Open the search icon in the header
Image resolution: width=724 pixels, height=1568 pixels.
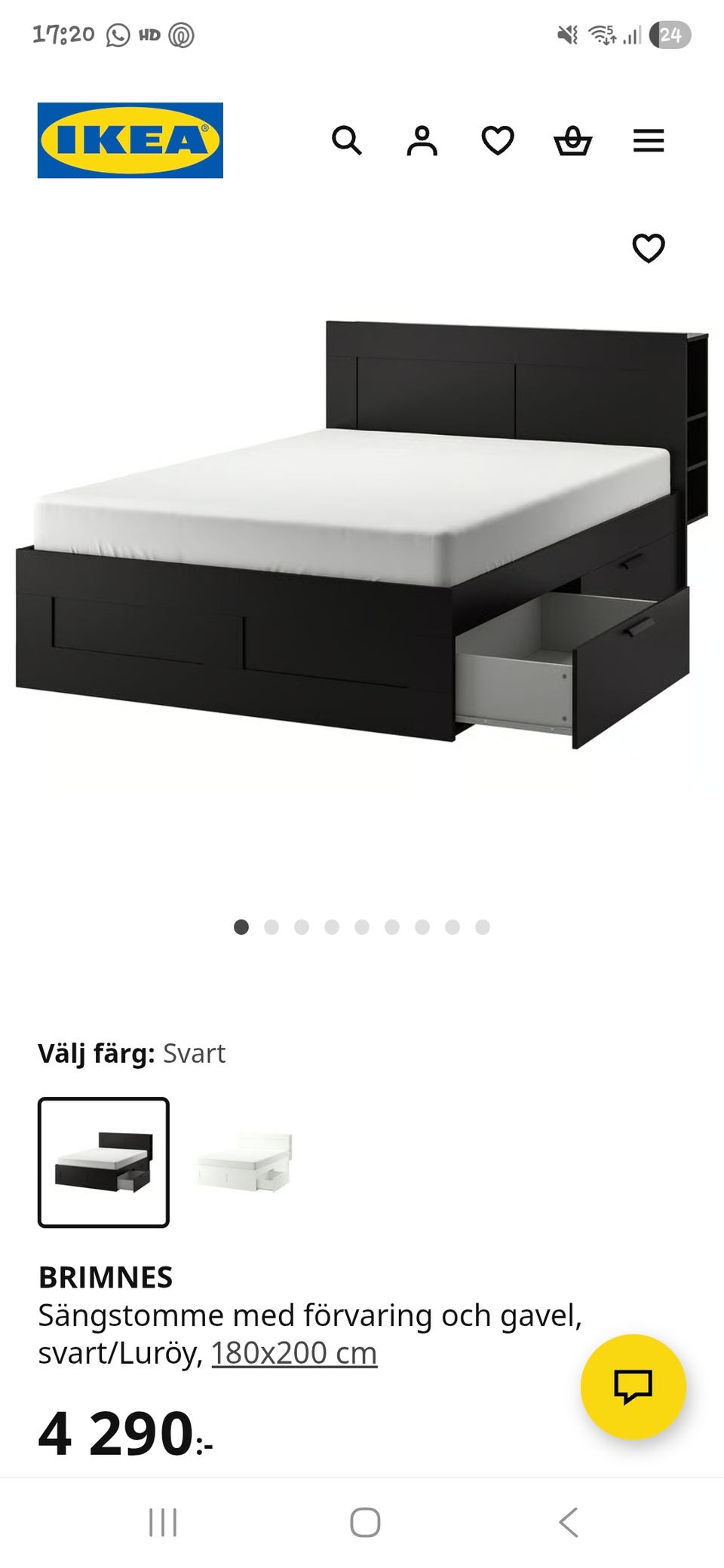[x=347, y=140]
